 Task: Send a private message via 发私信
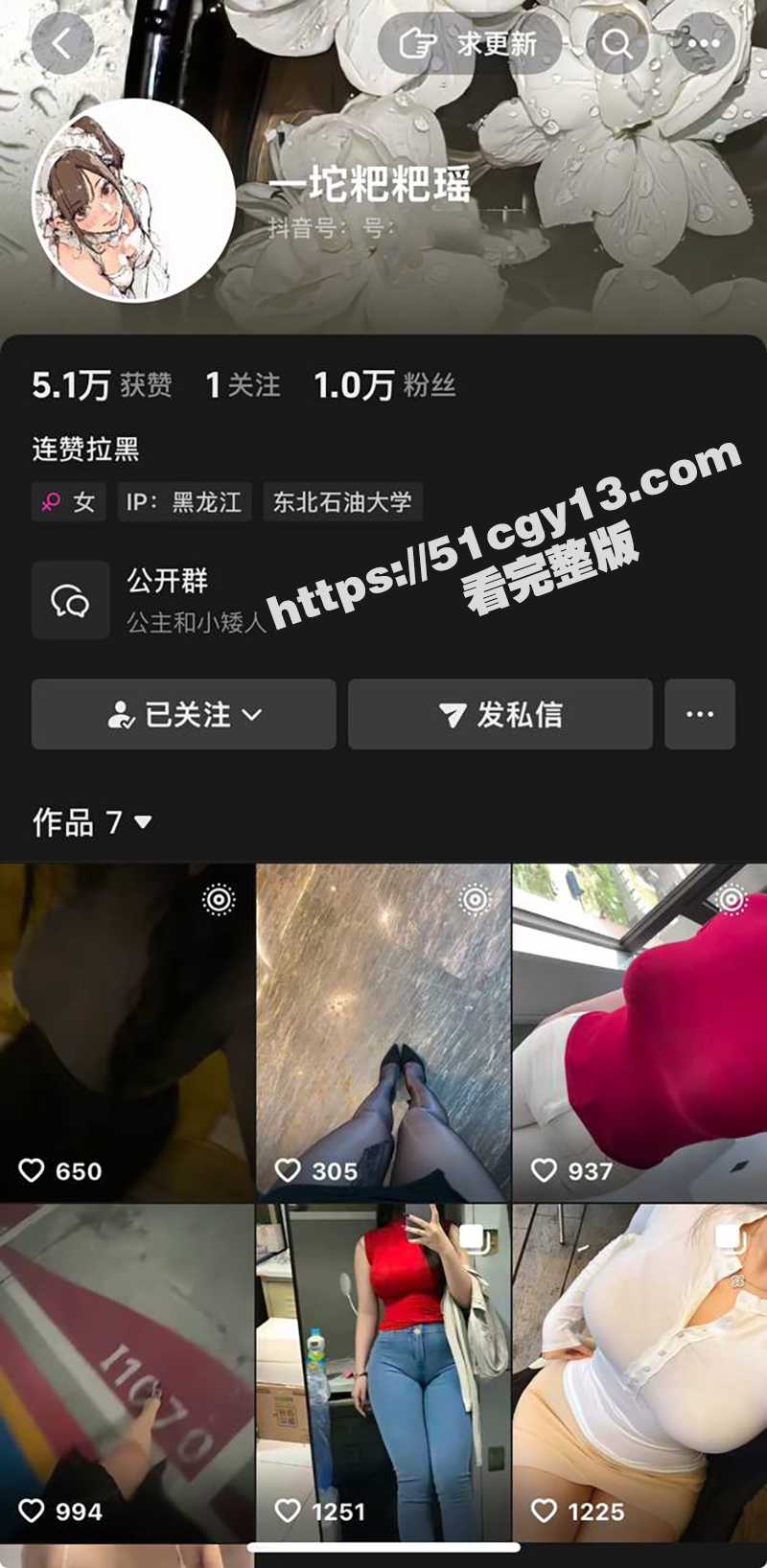pos(500,714)
